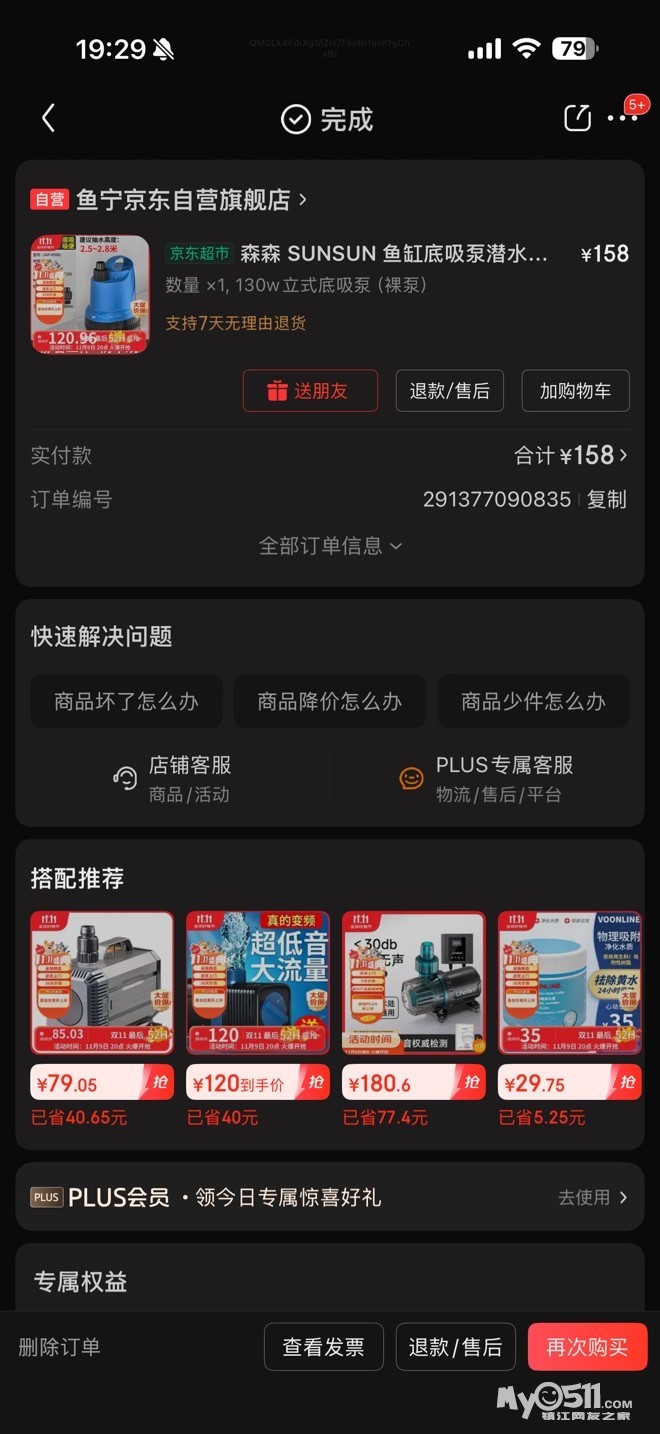This screenshot has height=1434, width=660.
Task: Select 商品少件怎么办 quick help
Action: tap(533, 701)
